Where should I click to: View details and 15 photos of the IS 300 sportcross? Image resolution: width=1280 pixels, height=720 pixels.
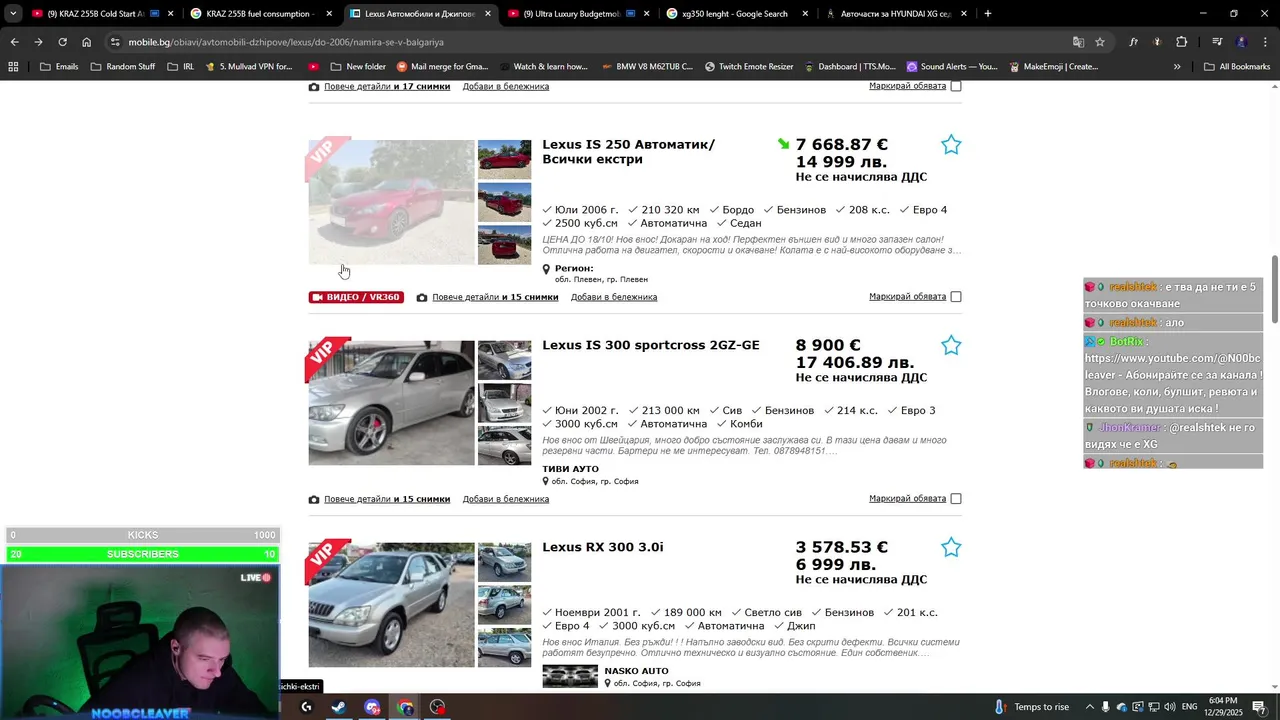(386, 499)
